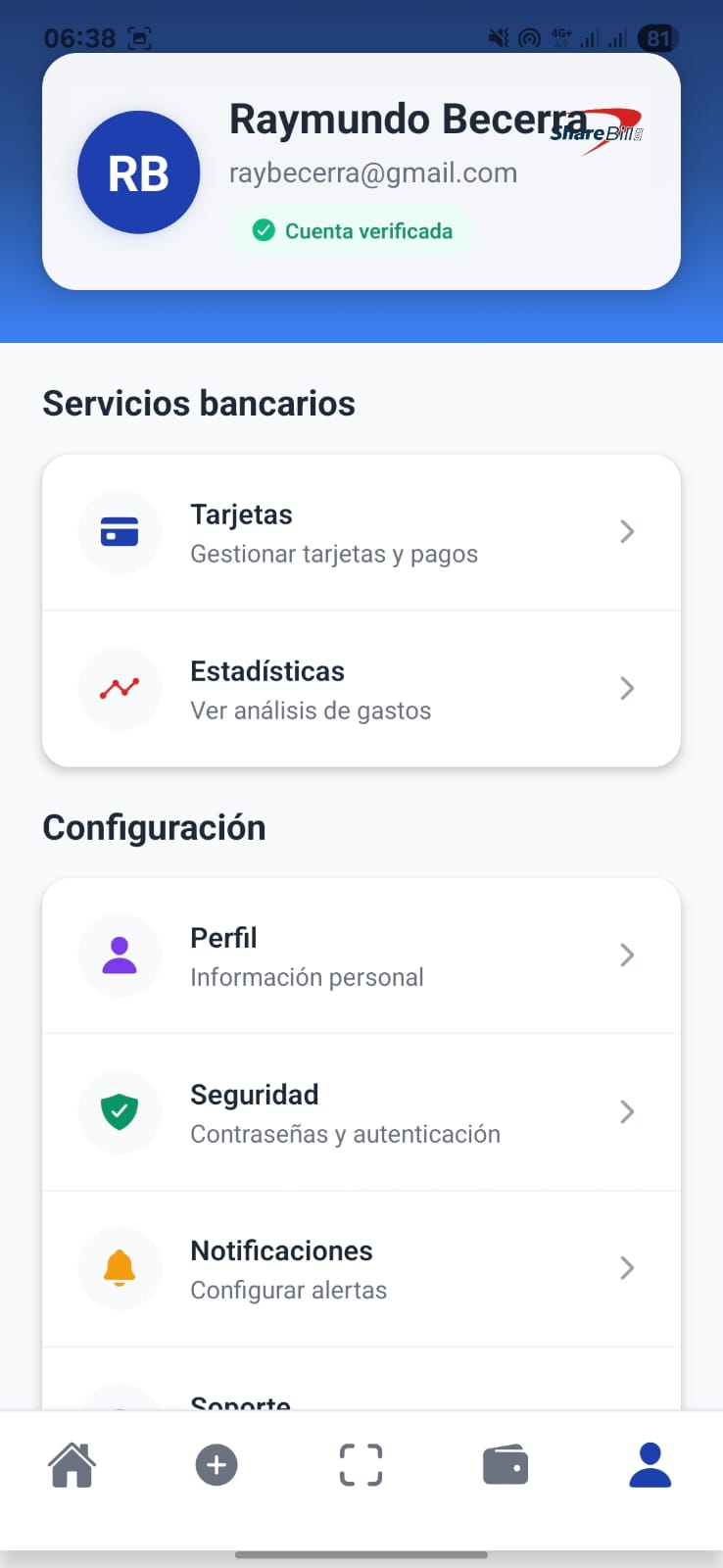Select the profile tab
The width and height of the screenshot is (723, 1568).
click(x=650, y=1465)
